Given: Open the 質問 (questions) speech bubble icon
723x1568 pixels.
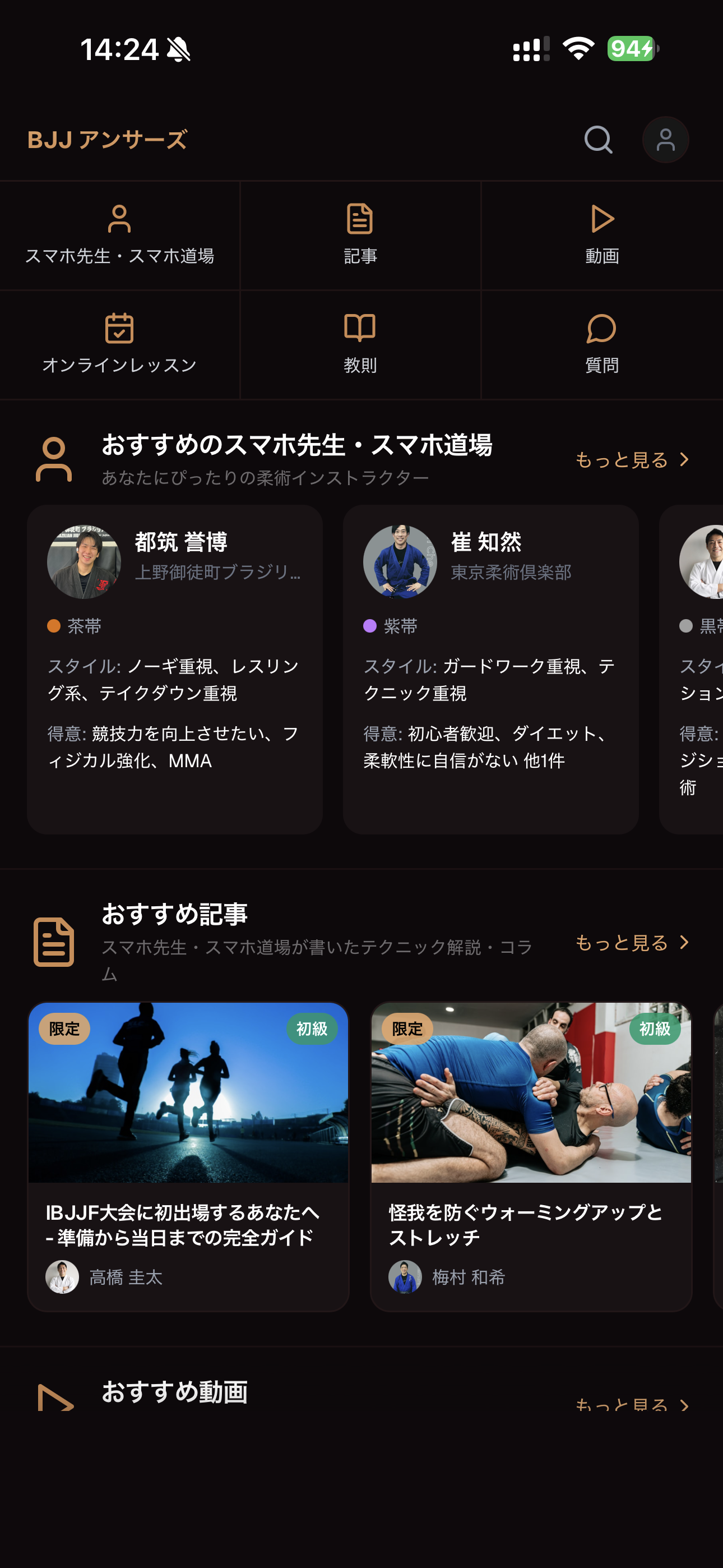Looking at the screenshot, I should [602, 329].
